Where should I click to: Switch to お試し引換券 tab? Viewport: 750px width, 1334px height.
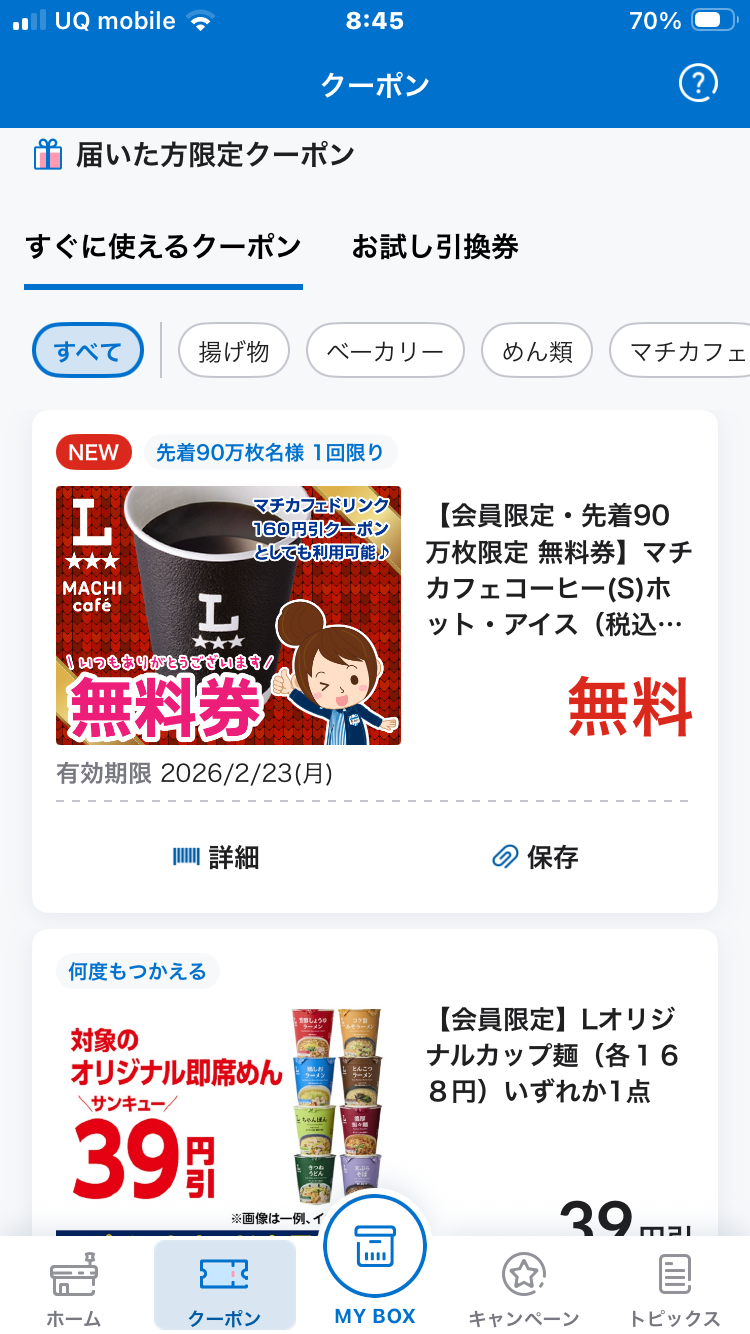(x=435, y=246)
